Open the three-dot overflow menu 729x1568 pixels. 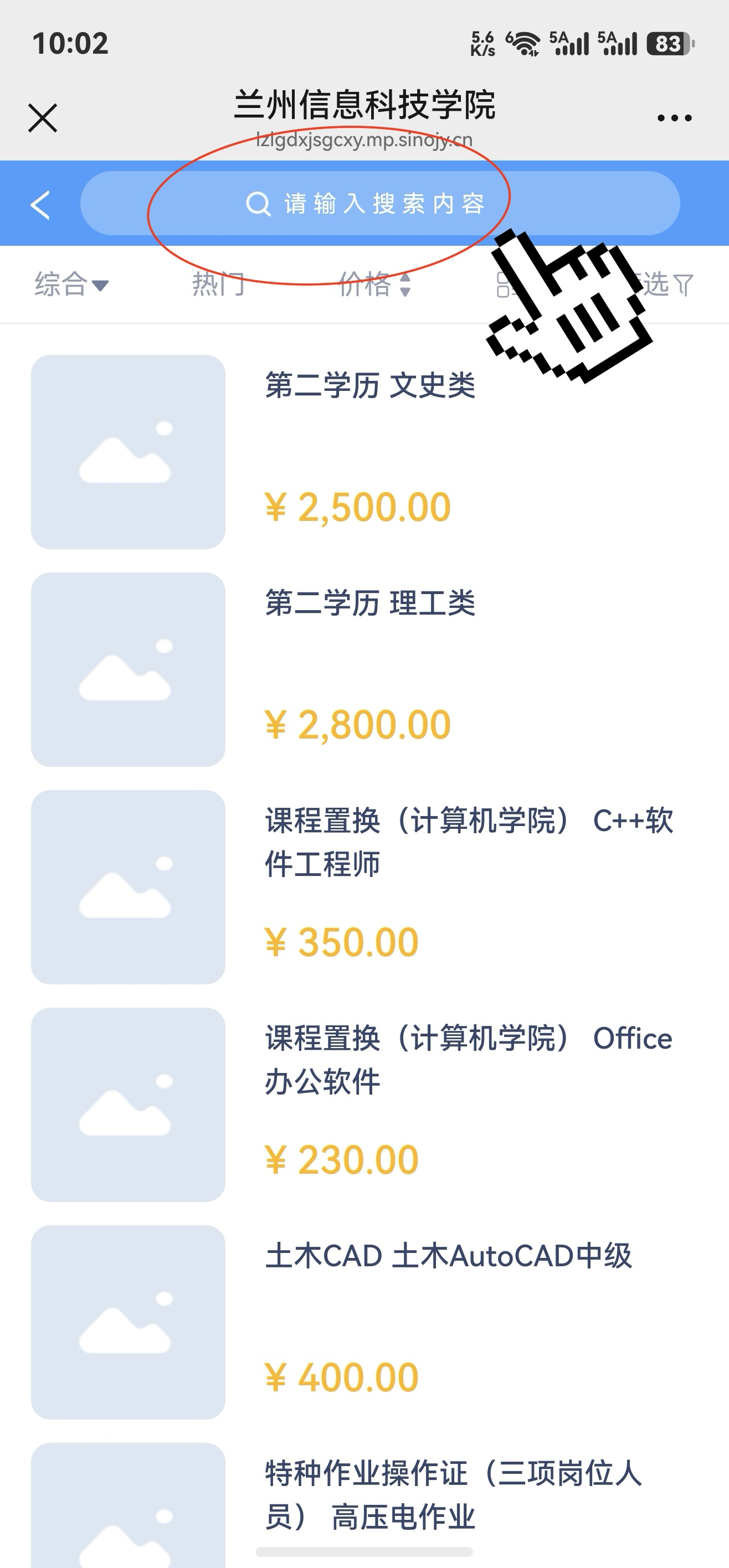click(674, 118)
